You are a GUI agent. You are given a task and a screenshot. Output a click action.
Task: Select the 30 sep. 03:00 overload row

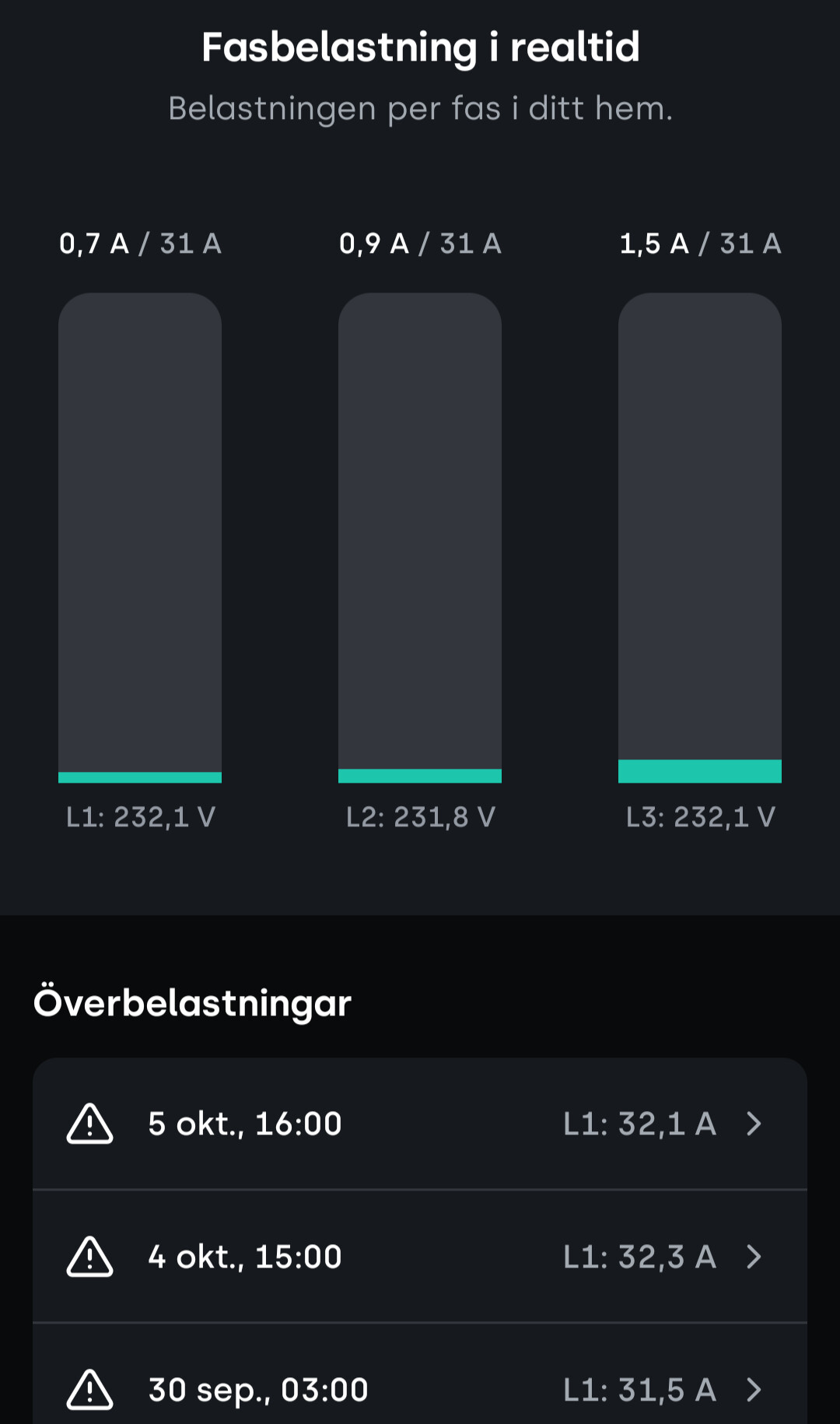[x=418, y=1388]
